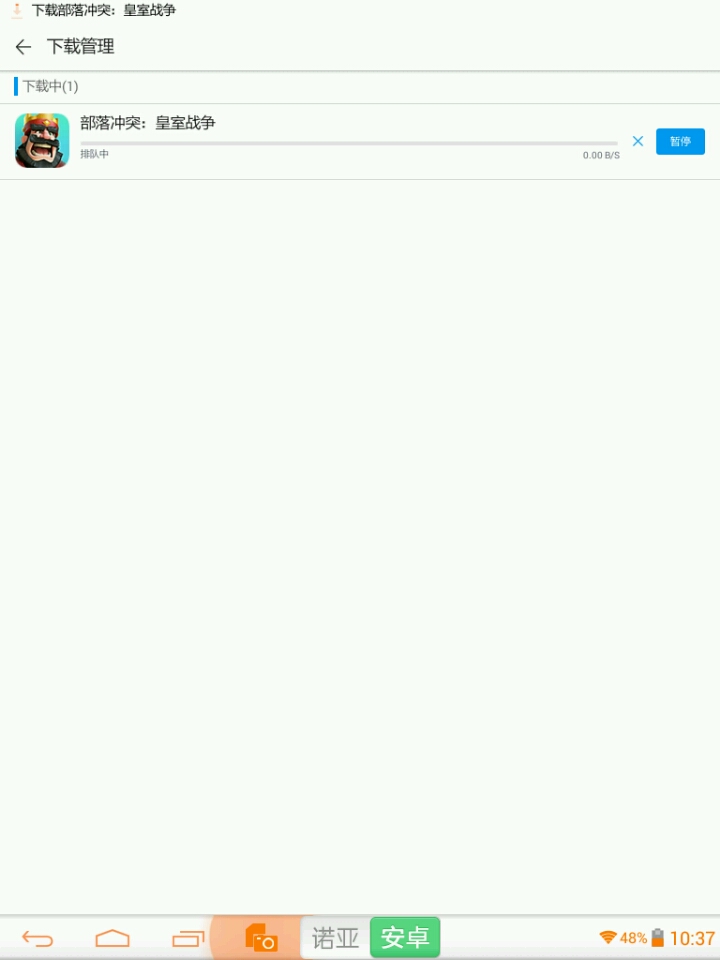Viewport: 720px width, 960px height.
Task: Go back from 下载管理 page
Action: point(23,47)
